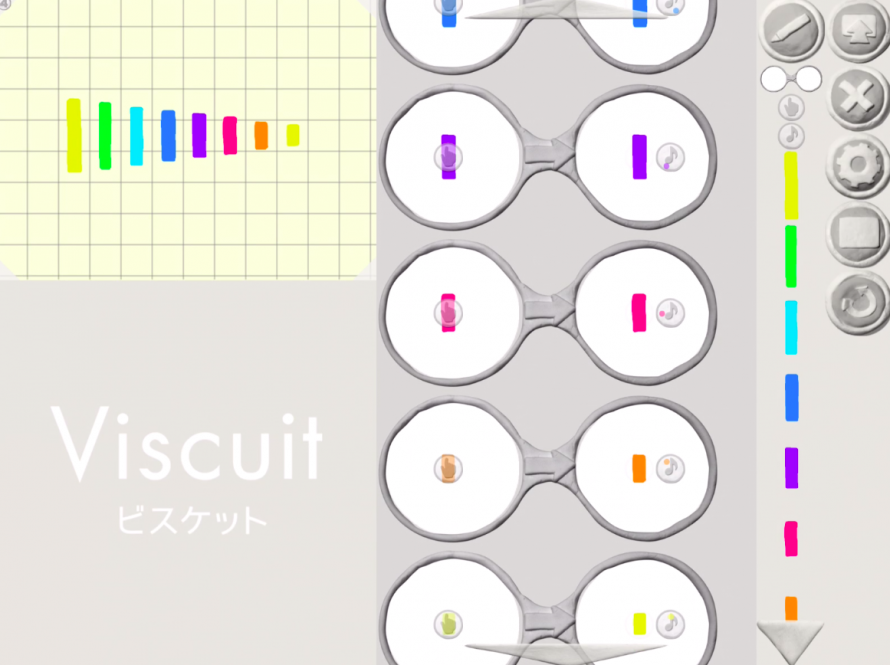Viewport: 890px width, 665px height.
Task: Open the gear settings
Action: 856,165
